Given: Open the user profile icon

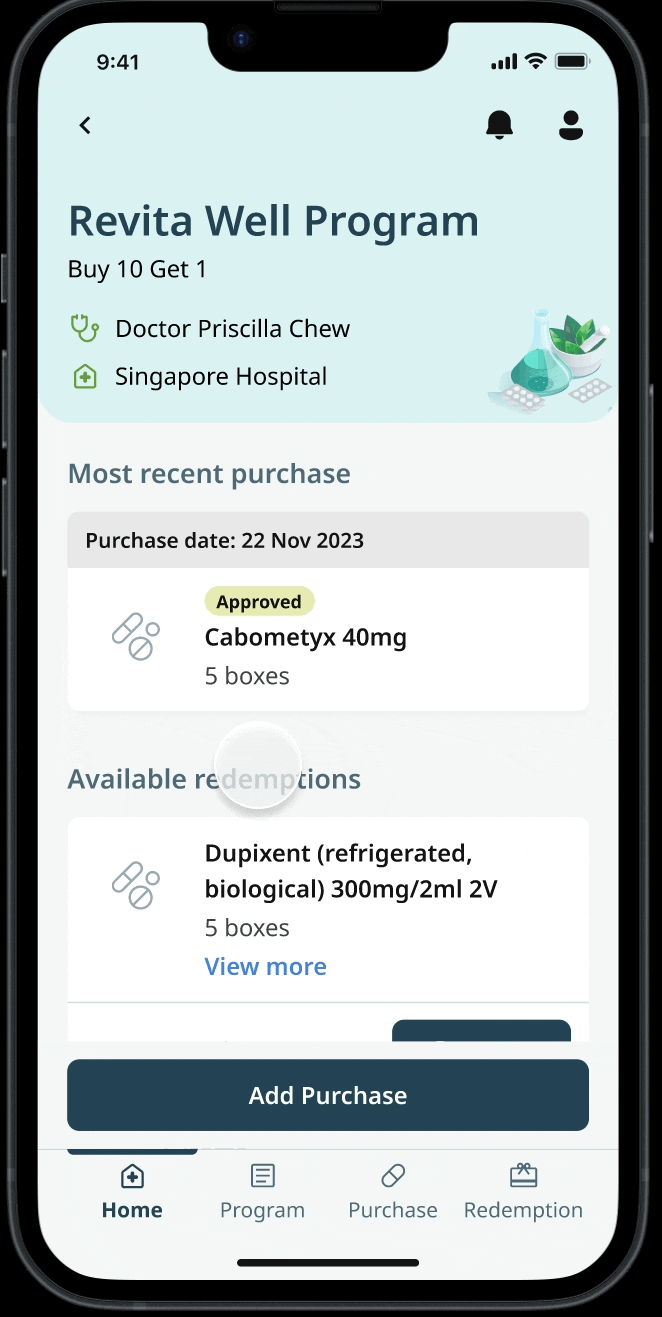Looking at the screenshot, I should (x=571, y=125).
